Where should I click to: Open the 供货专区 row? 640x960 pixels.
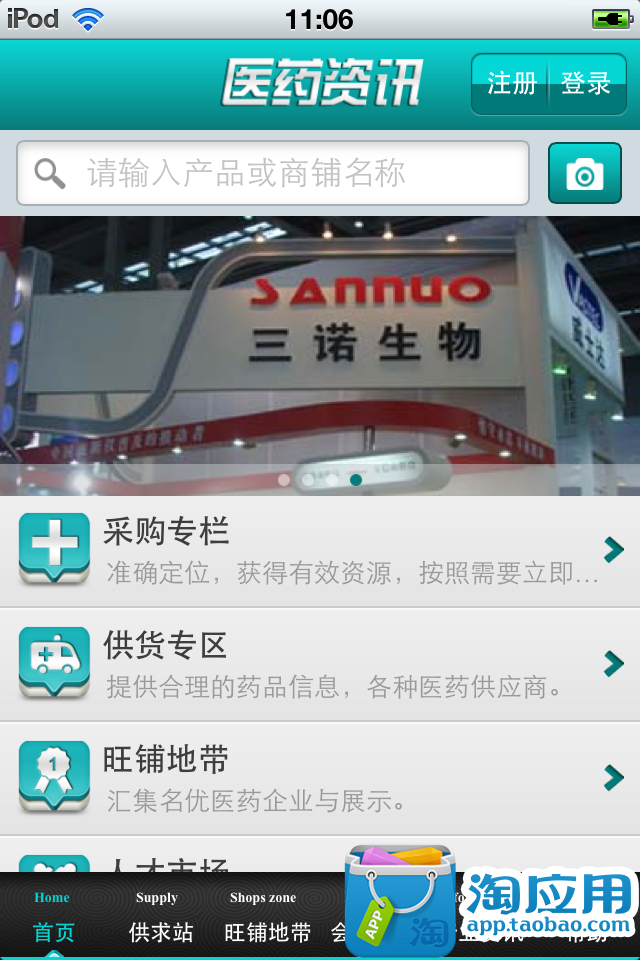[320, 664]
